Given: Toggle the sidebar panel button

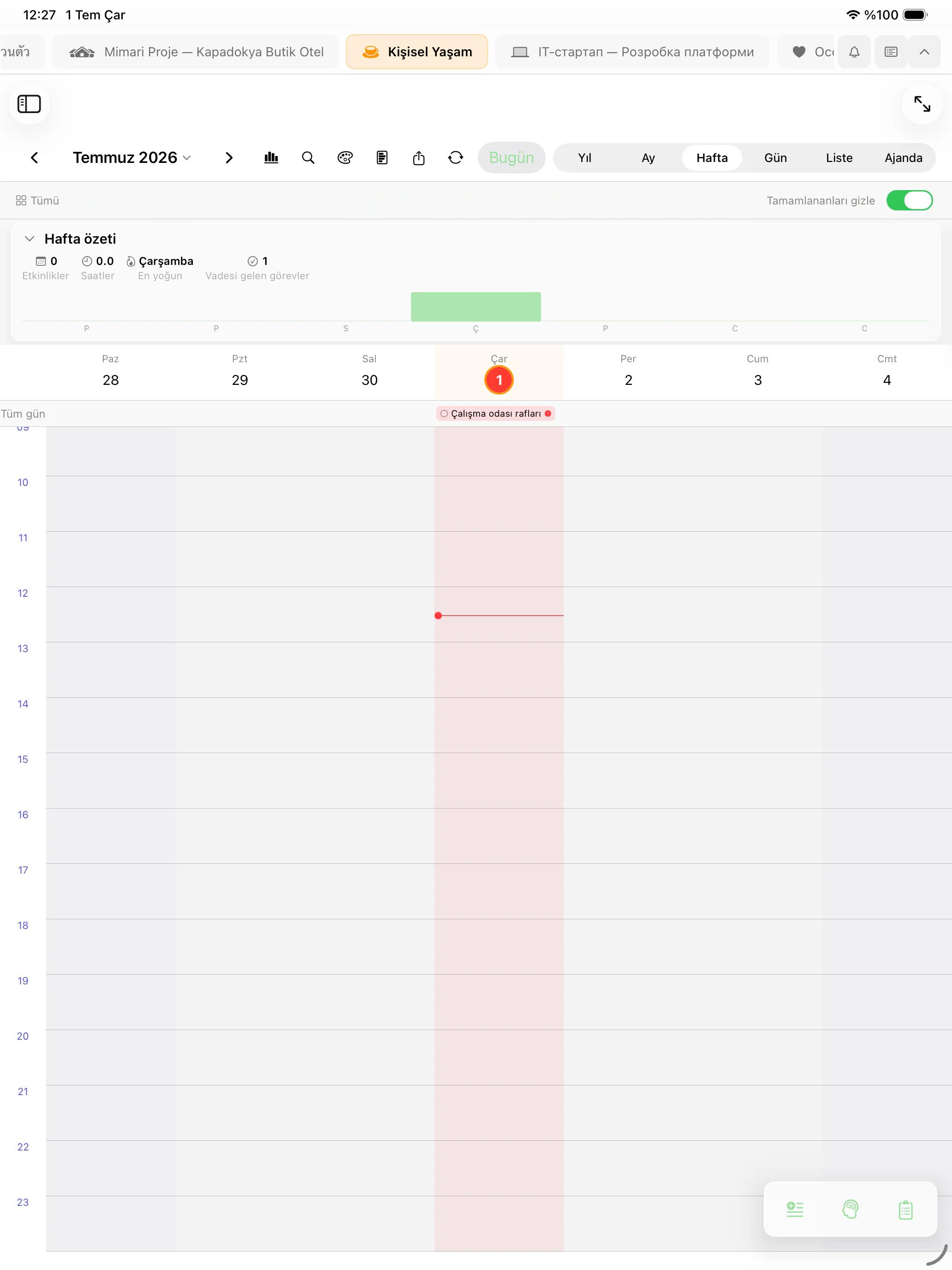Looking at the screenshot, I should (29, 104).
